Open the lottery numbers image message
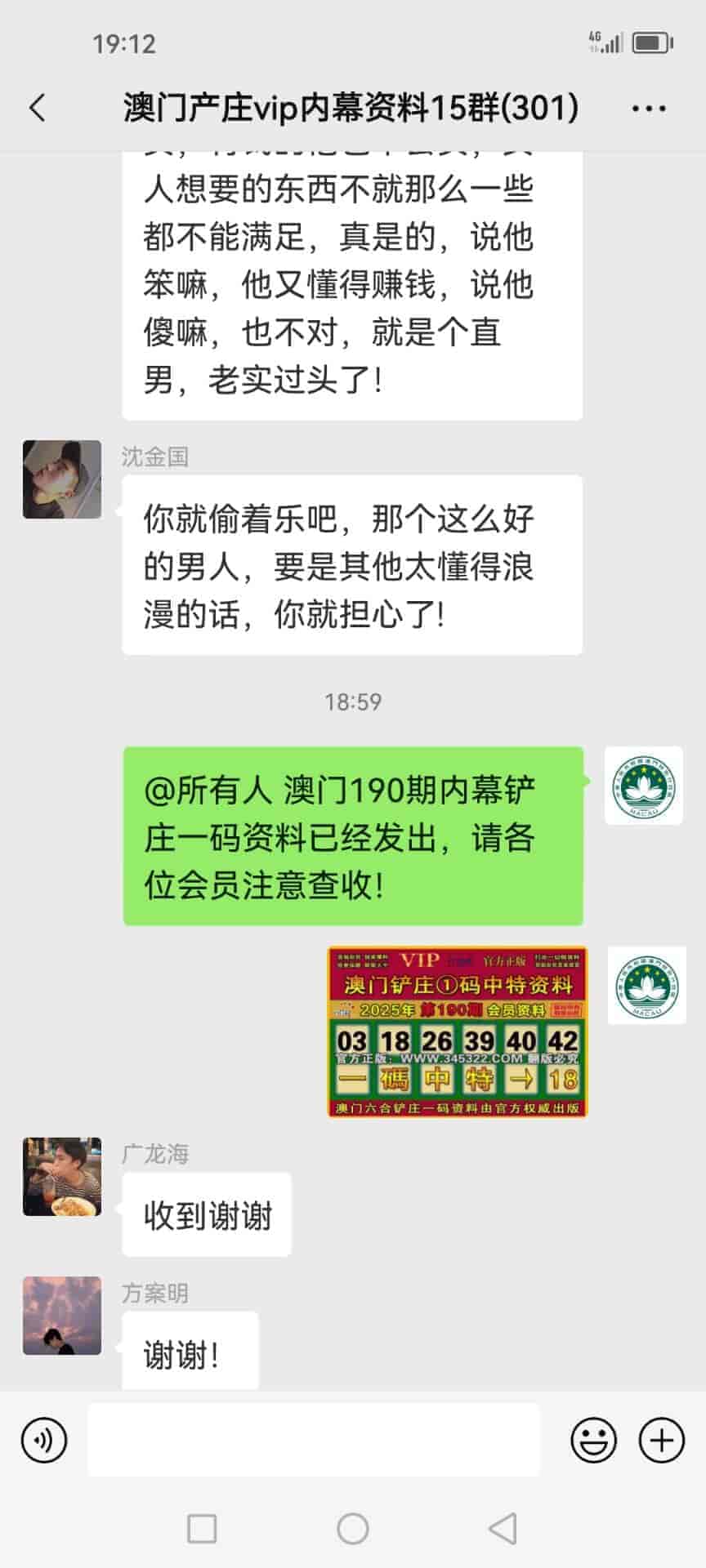The height and width of the screenshot is (1568, 706). 458,1031
